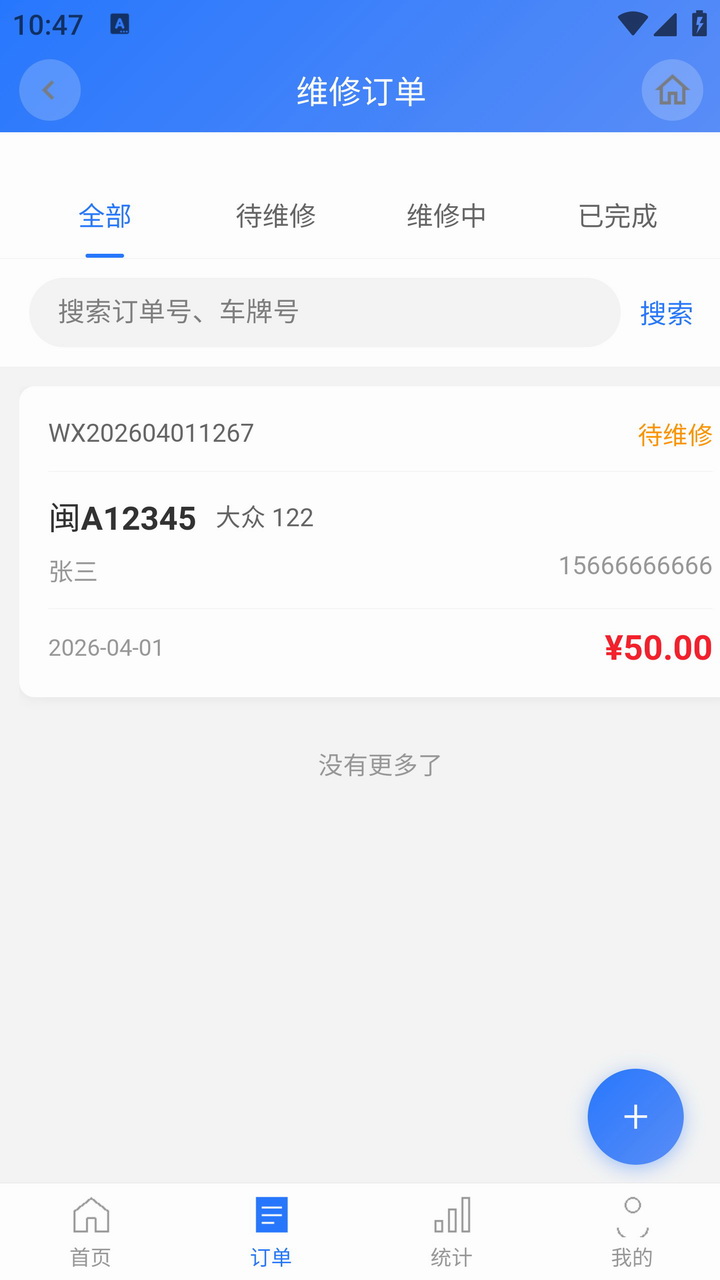Go to the 首页 bottom tab

click(91, 1232)
